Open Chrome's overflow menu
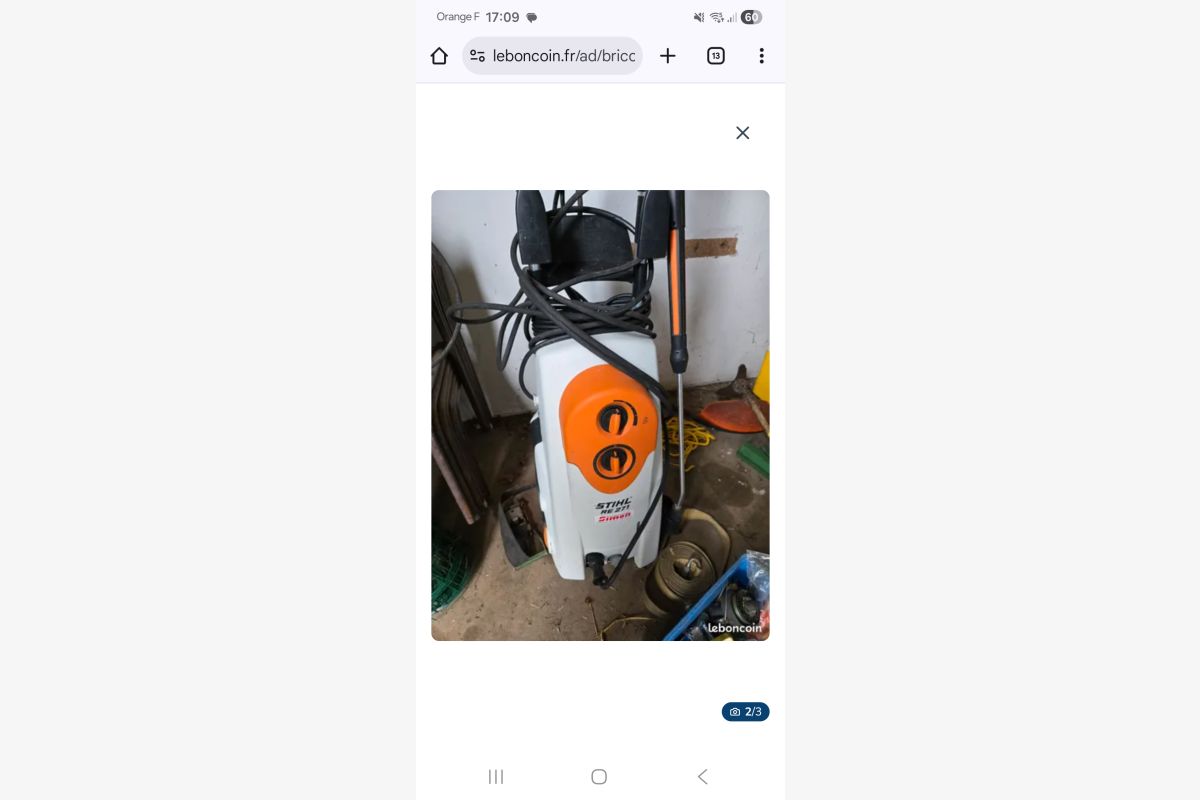Screen dimensions: 1200x800 coord(761,56)
